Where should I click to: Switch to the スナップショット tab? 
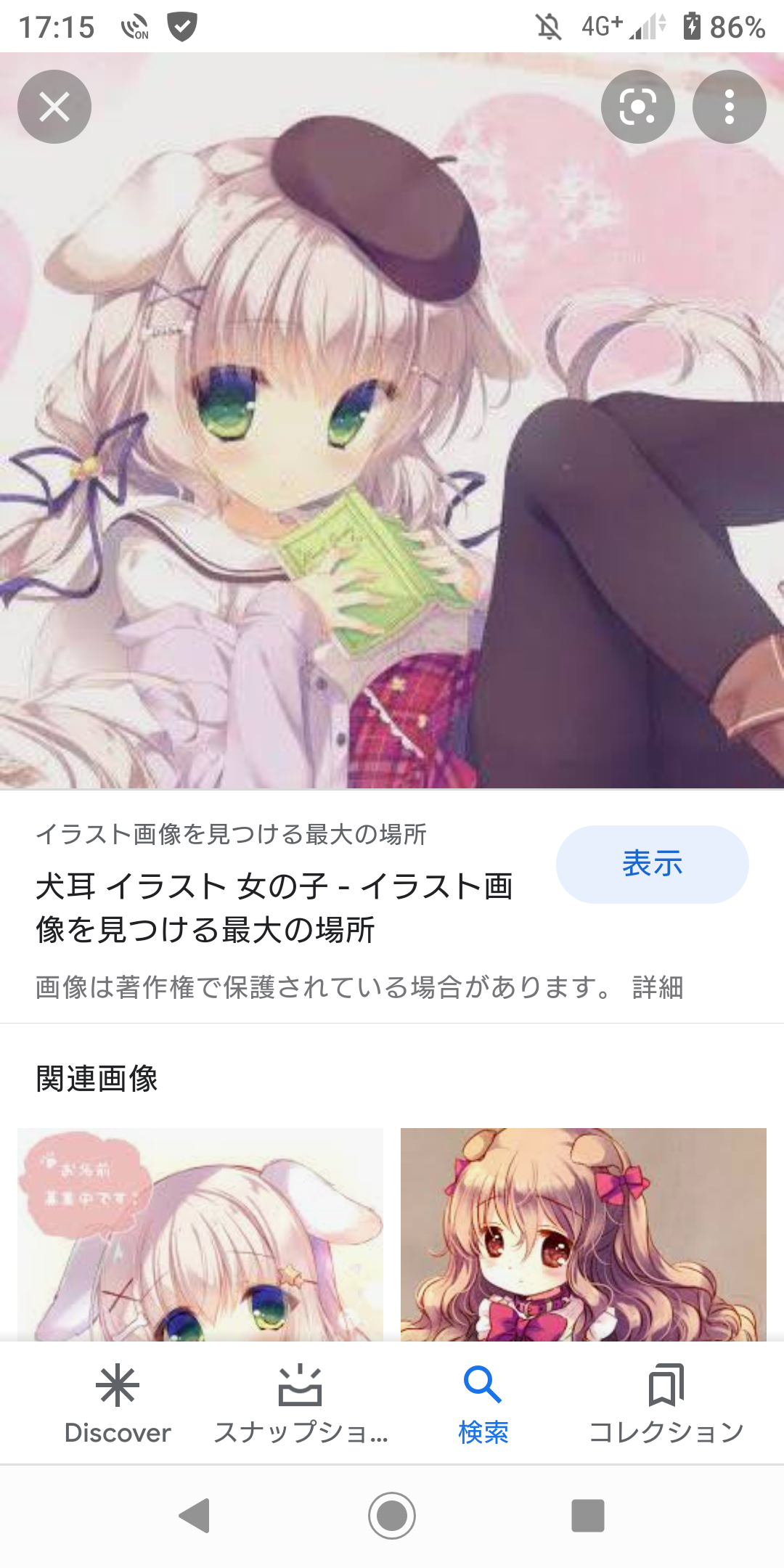point(301,1405)
